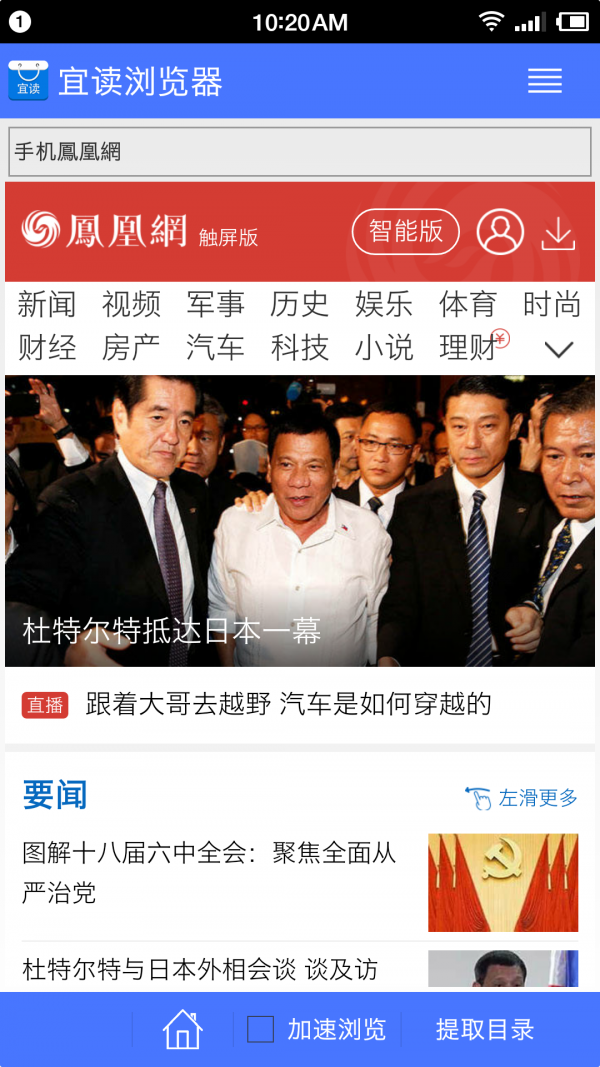Read 图解十八届六中全会 article
Image resolution: width=600 pixels, height=1067 pixels.
tap(210, 872)
